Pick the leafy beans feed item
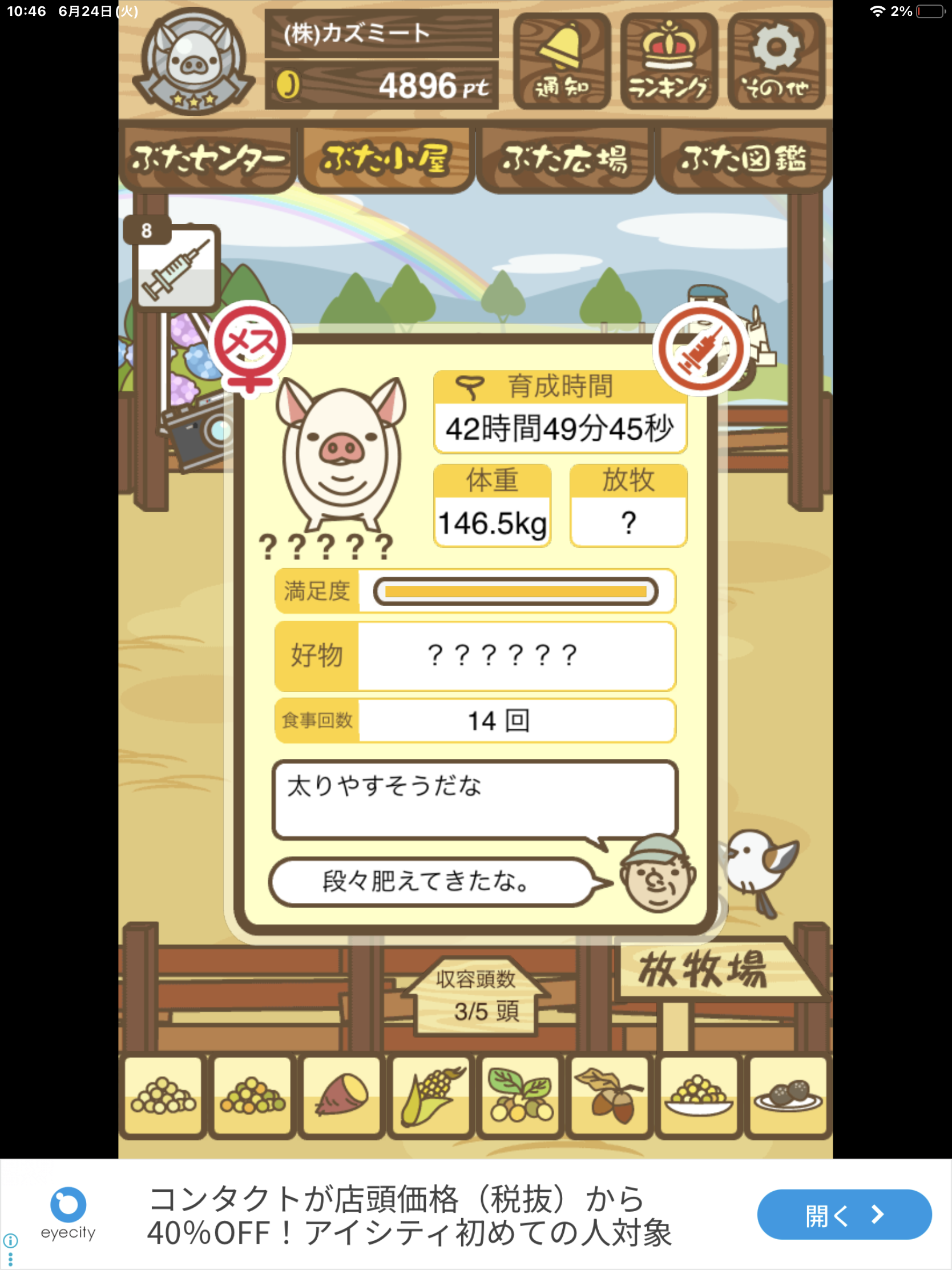 pos(521,1096)
